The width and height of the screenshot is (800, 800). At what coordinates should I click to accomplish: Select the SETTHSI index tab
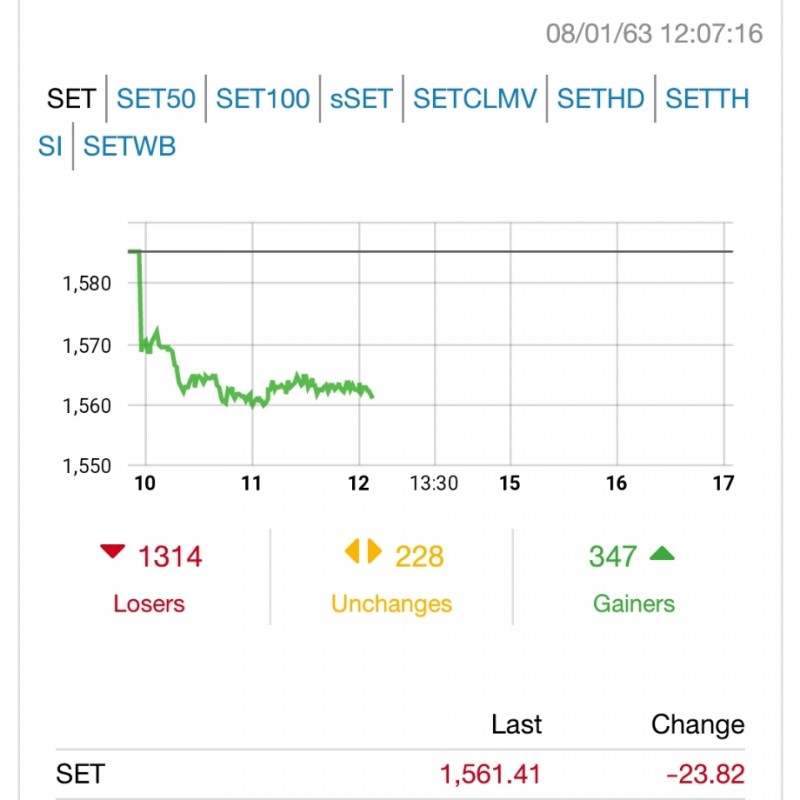pyautogui.click(x=707, y=99)
